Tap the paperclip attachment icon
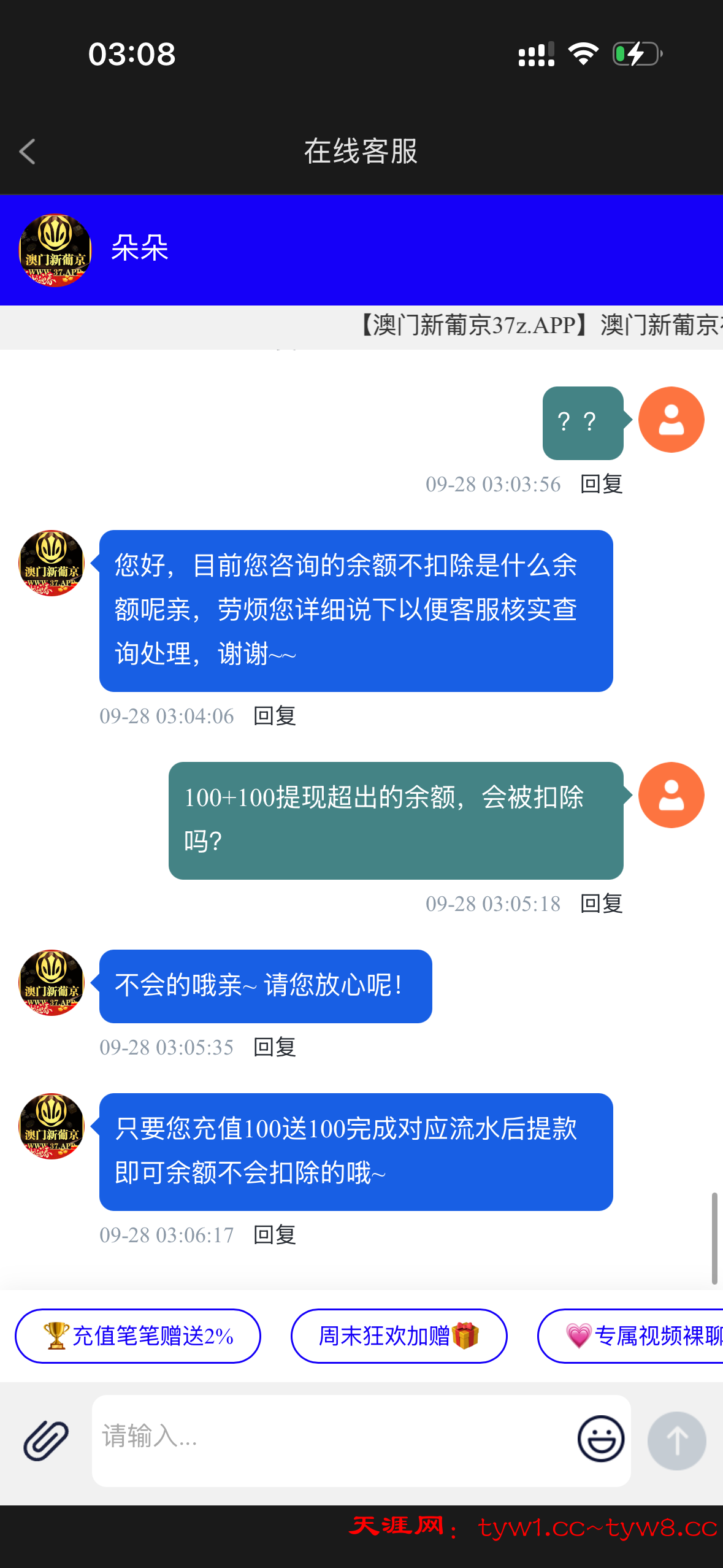Screen dimensions: 723x1568 [x=46, y=1440]
